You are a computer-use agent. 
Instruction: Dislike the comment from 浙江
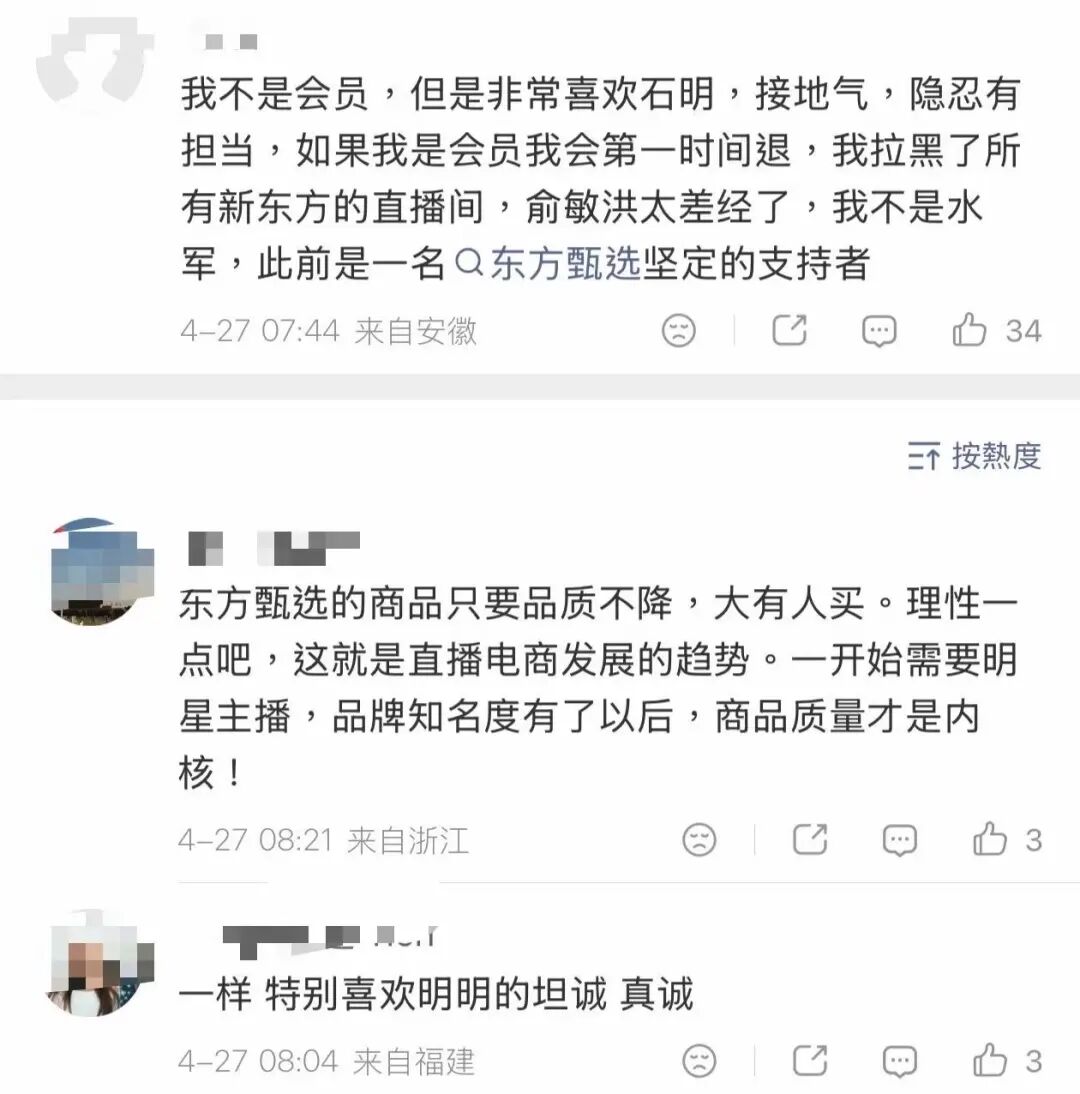[x=699, y=839]
